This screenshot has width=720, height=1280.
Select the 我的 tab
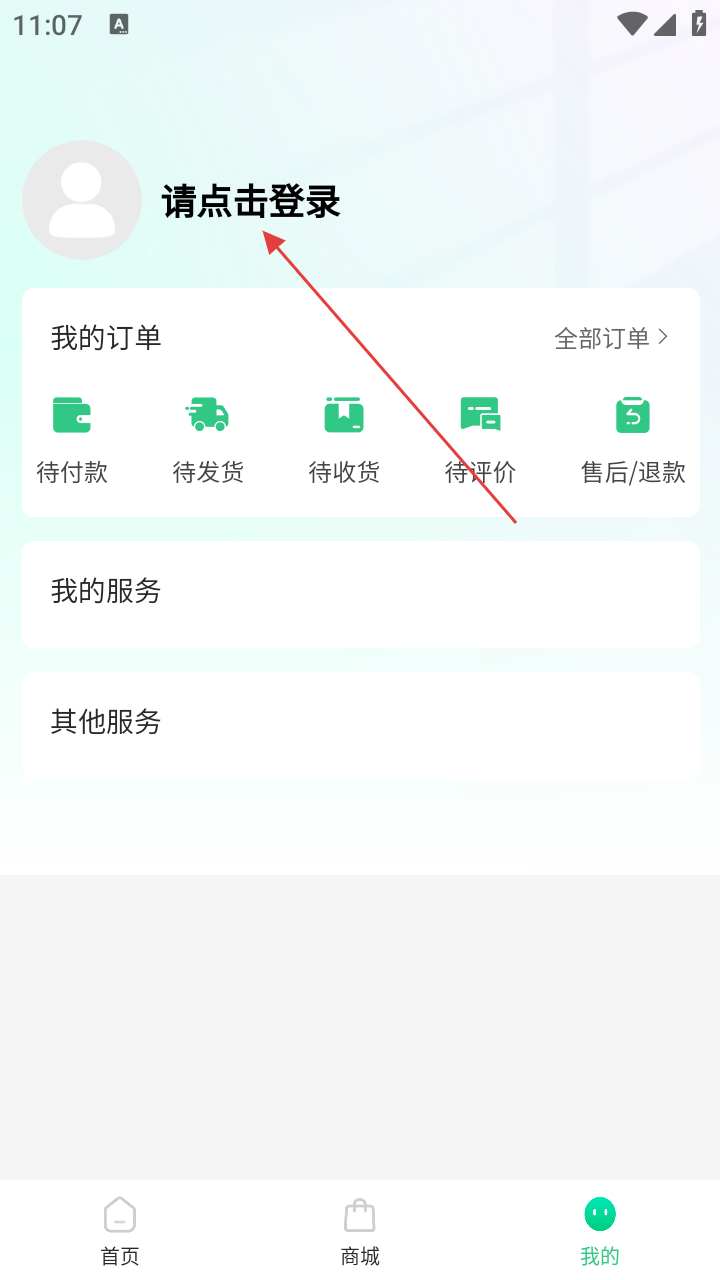click(600, 1230)
